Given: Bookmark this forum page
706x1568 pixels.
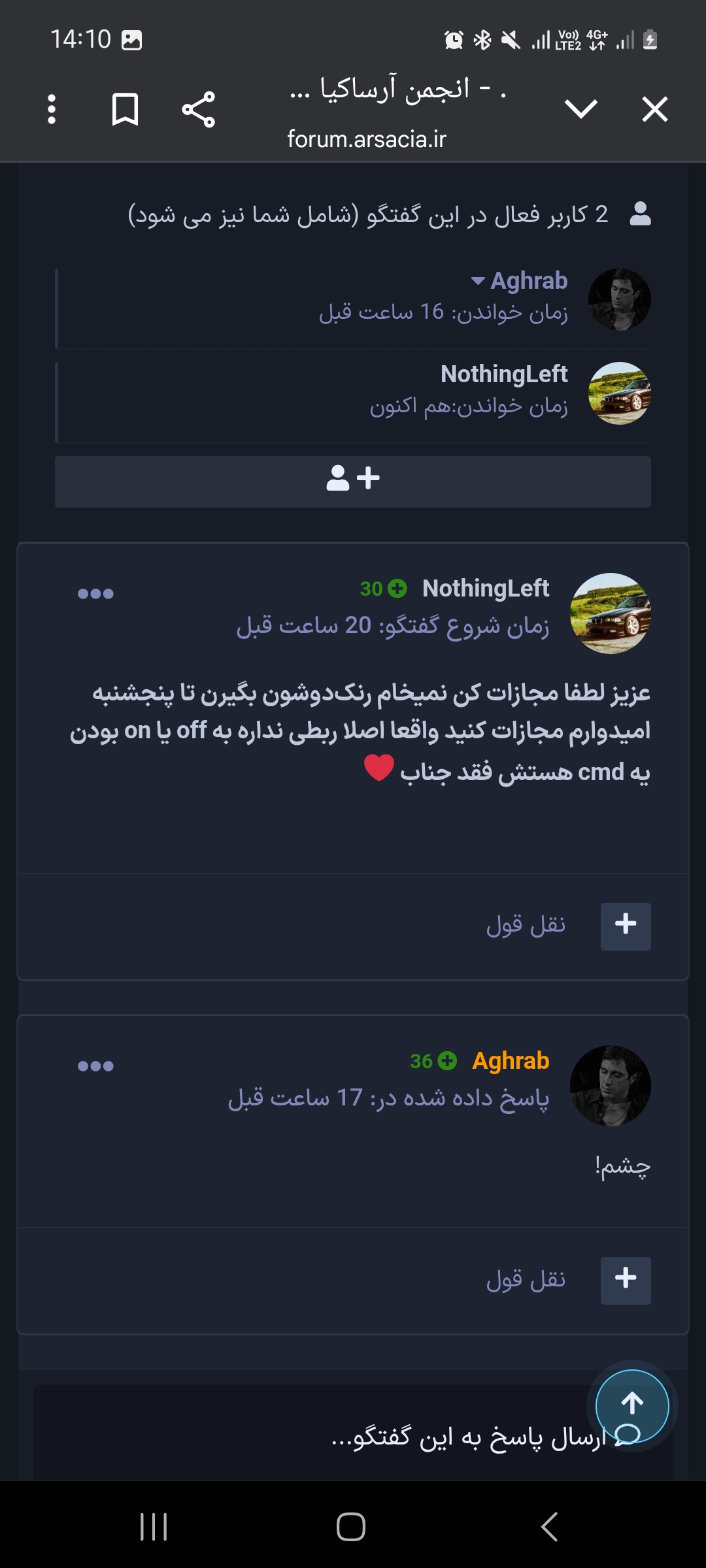Looking at the screenshot, I should [125, 109].
